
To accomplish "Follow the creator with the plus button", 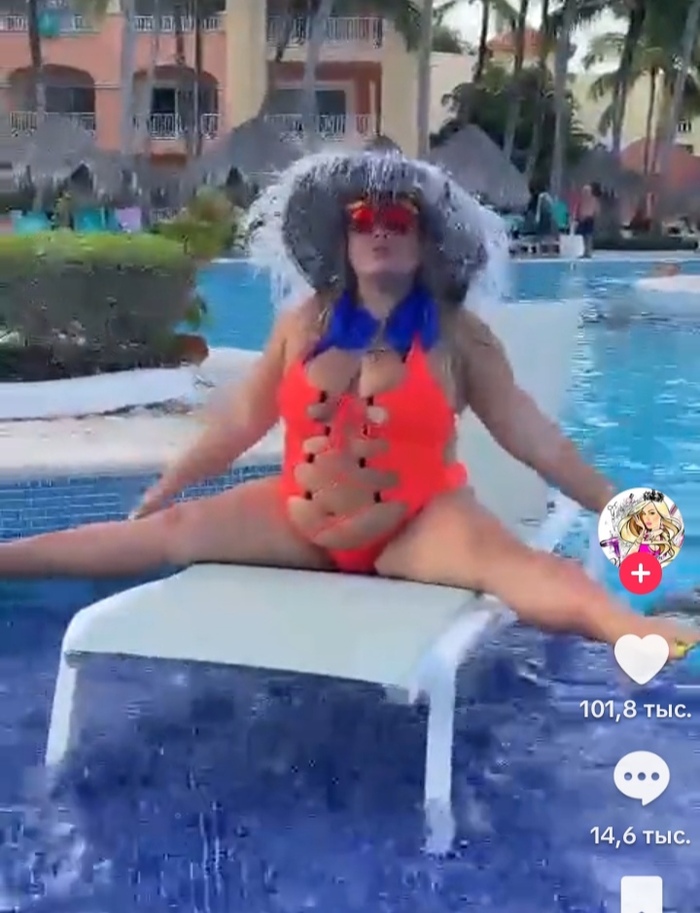I will coord(640,573).
